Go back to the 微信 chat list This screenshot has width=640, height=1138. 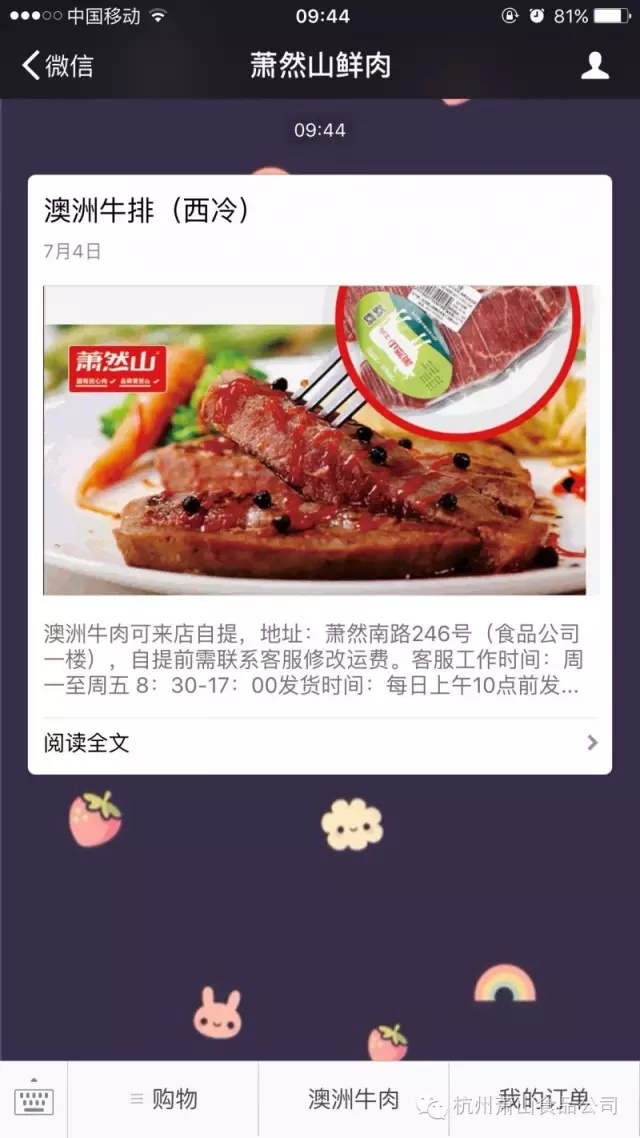click(57, 66)
